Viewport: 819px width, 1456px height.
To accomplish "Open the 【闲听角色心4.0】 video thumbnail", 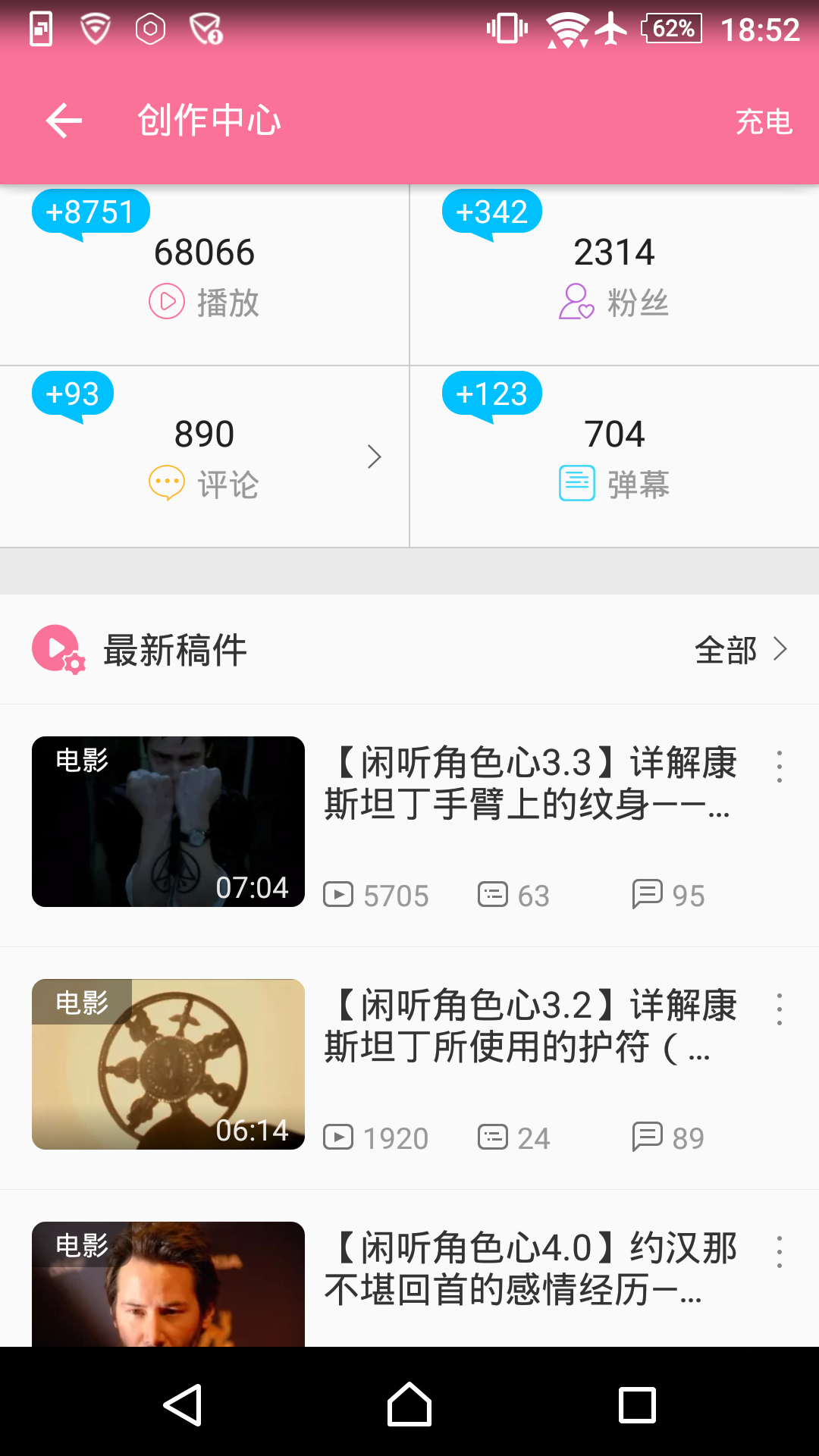I will (168, 1284).
